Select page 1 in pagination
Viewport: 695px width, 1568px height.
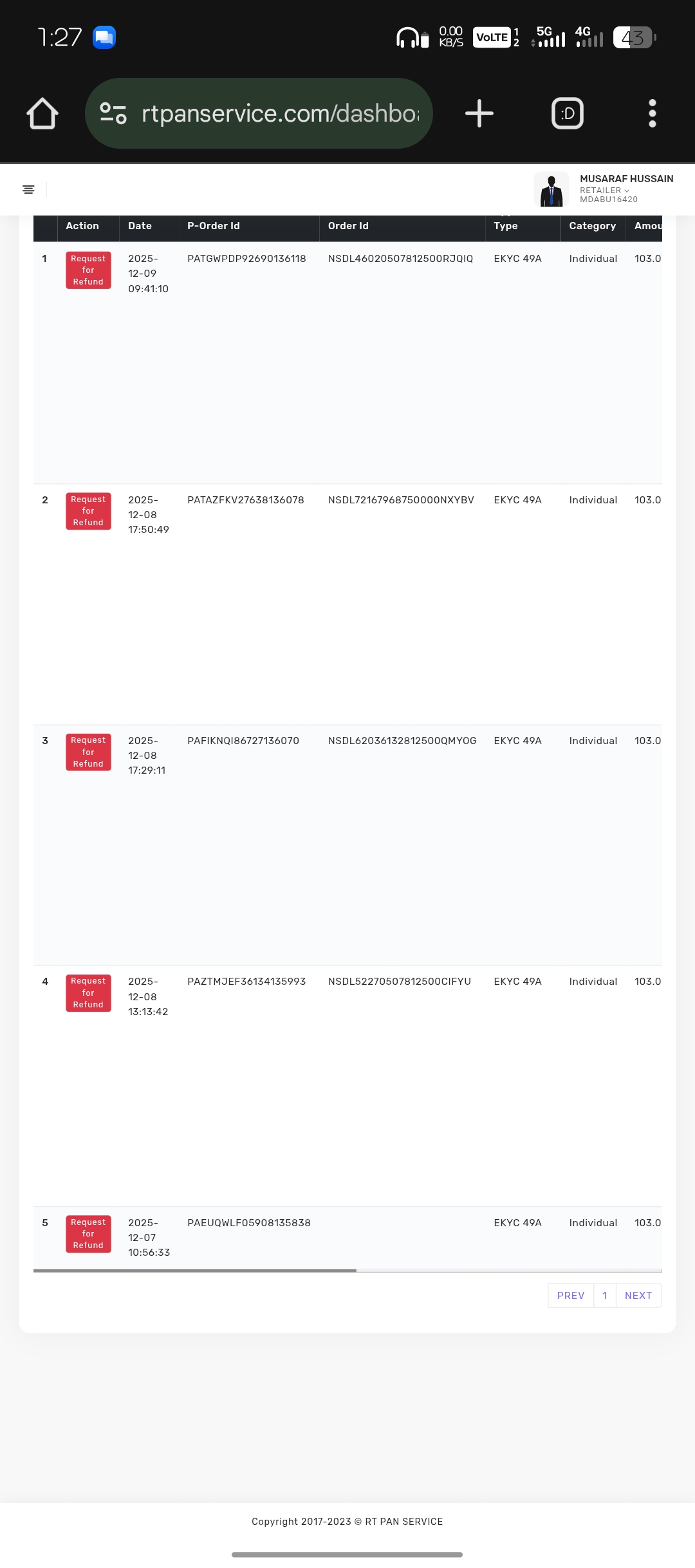(605, 1296)
